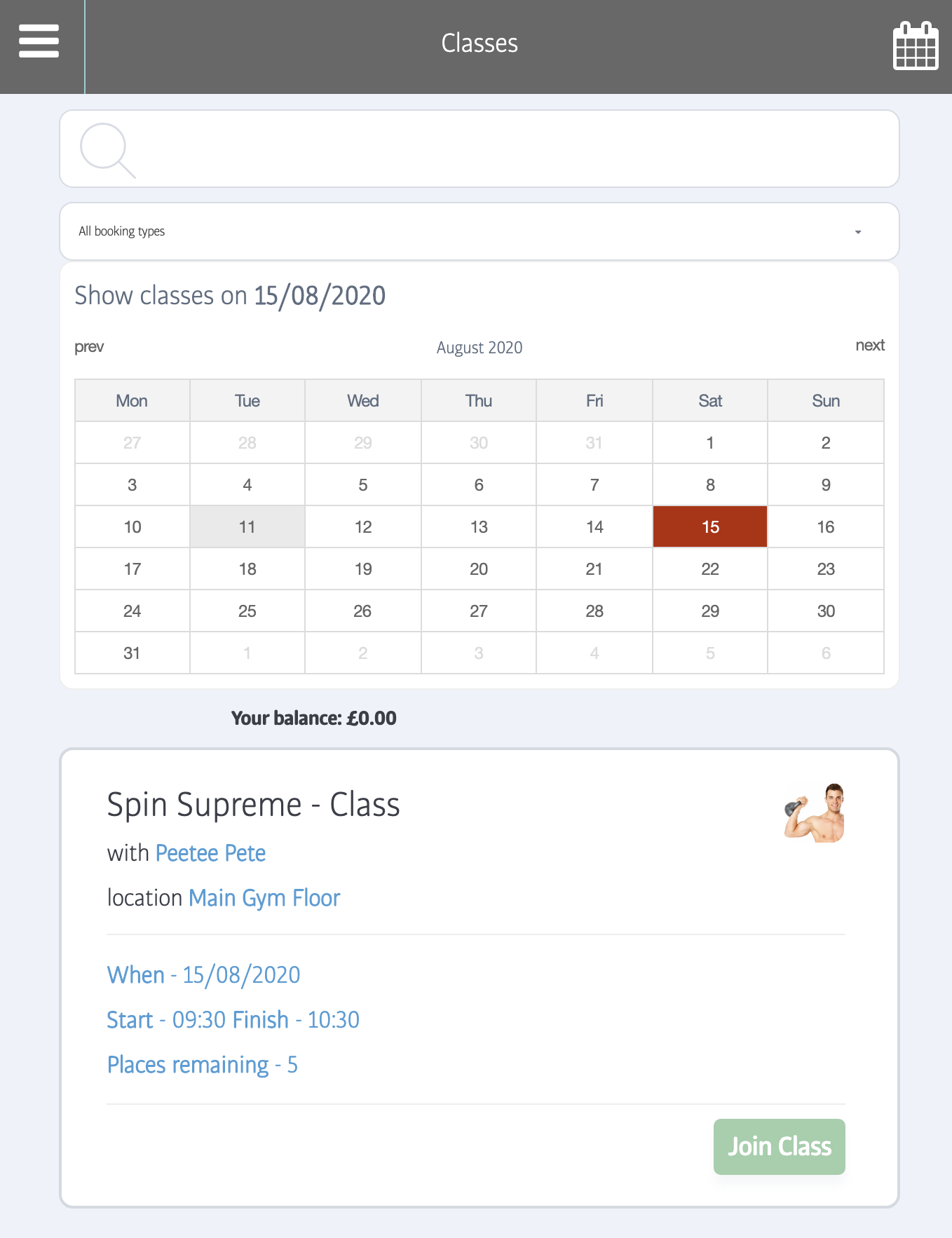Choose Monday 31 August on calendar
Screen dimensions: 952x1238
point(132,653)
